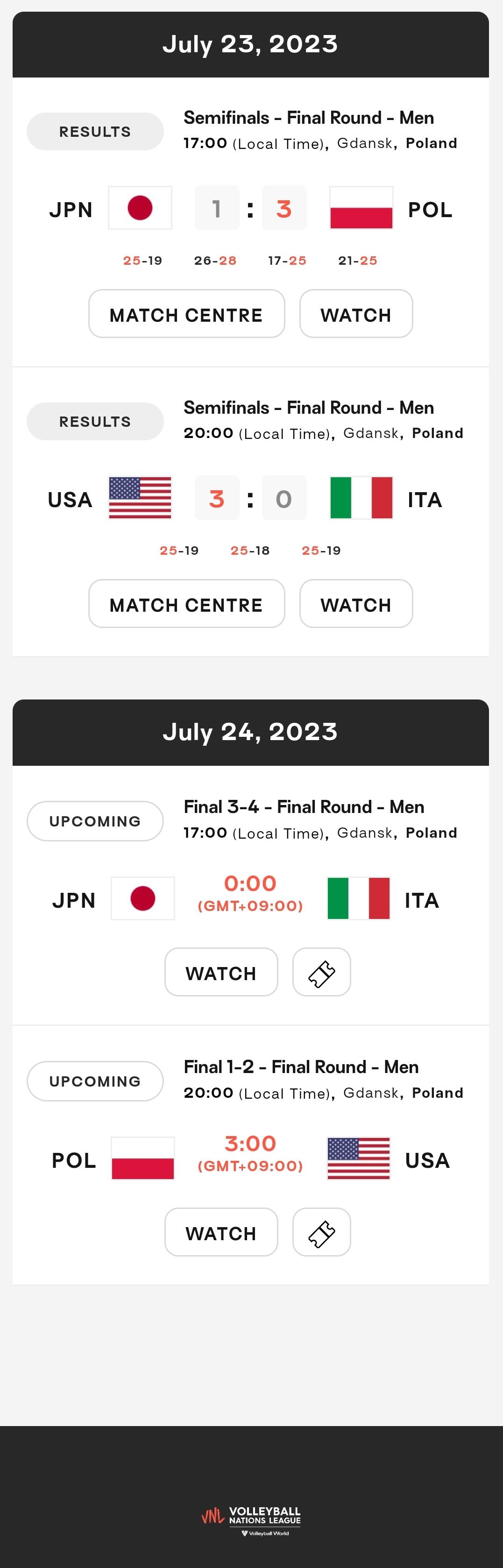Watch the POL vs USA final

click(x=221, y=1232)
